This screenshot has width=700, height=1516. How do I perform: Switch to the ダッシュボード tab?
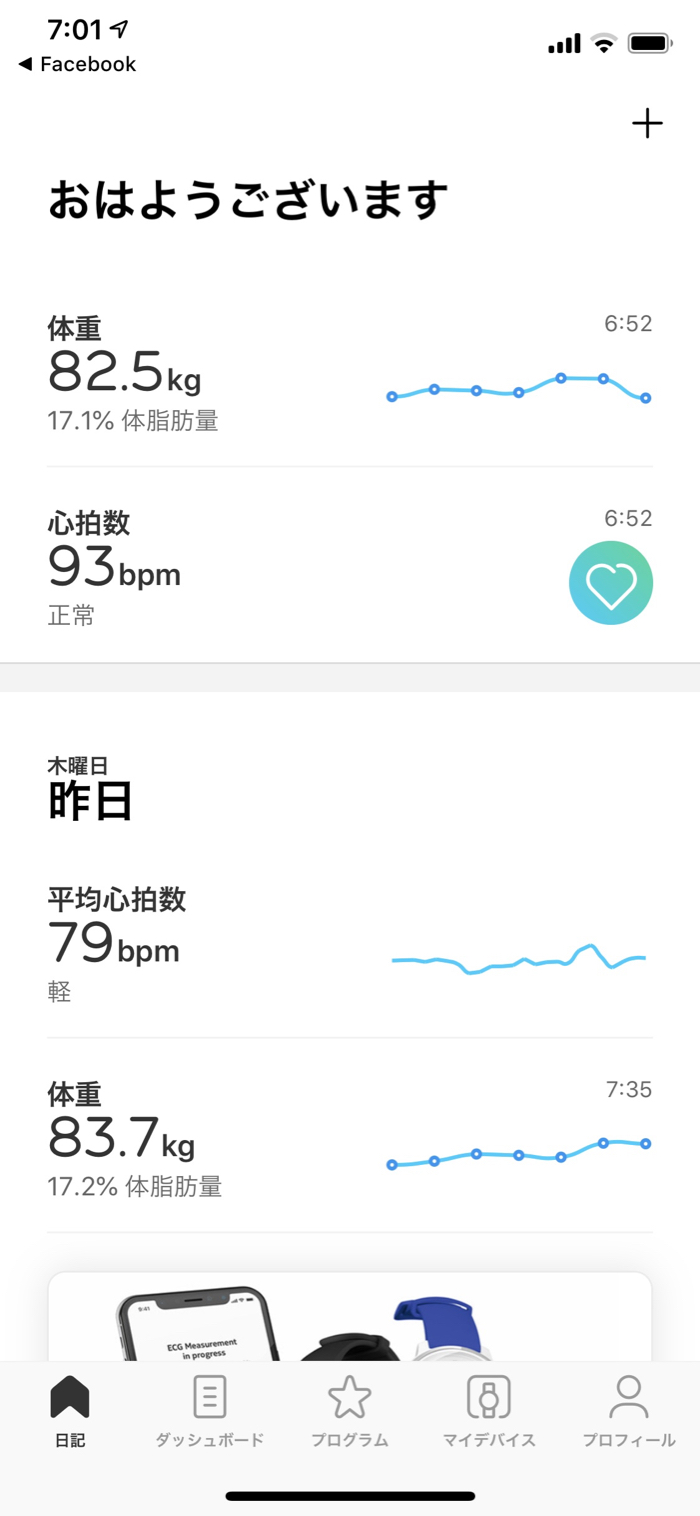point(209,1410)
